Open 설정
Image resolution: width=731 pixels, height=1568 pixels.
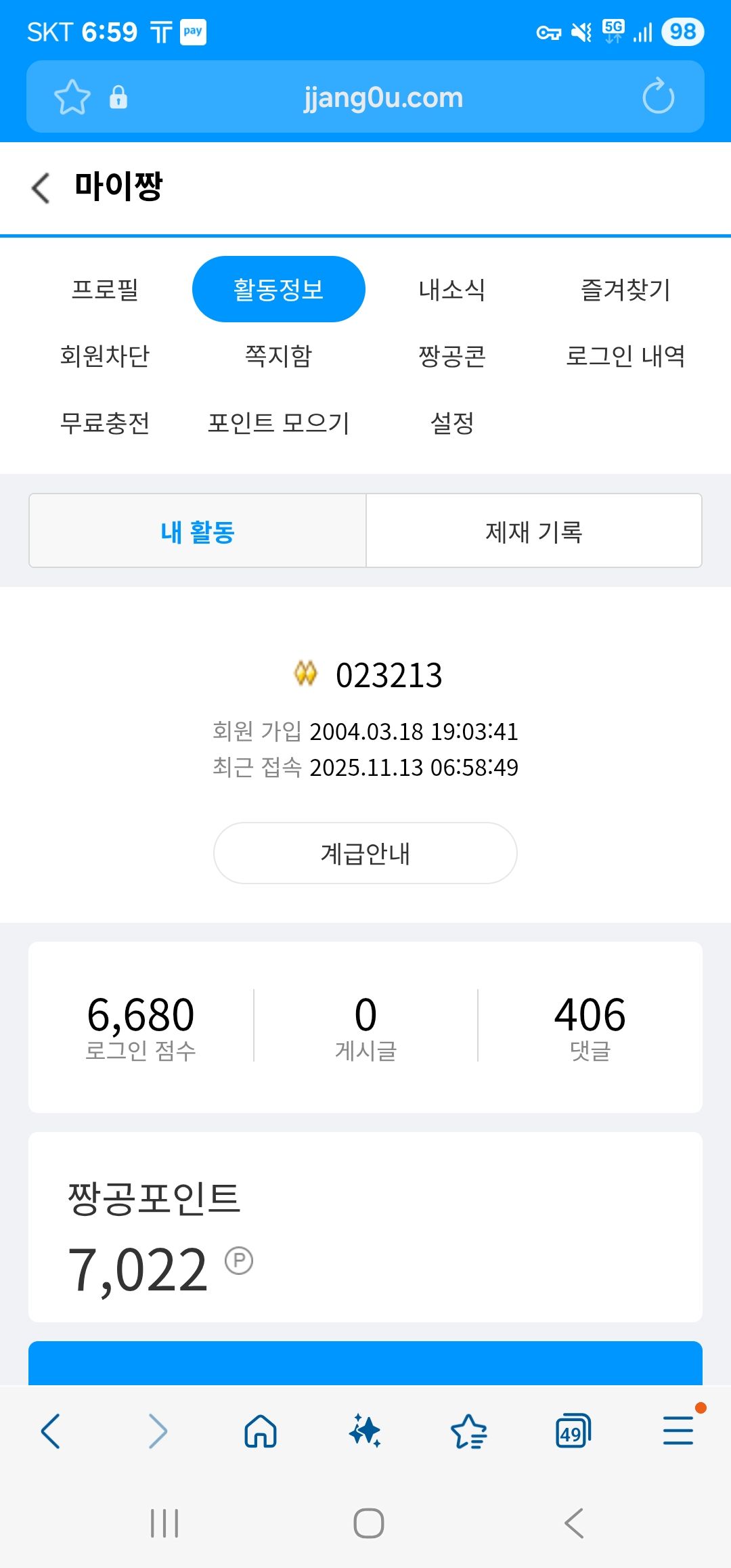click(451, 423)
